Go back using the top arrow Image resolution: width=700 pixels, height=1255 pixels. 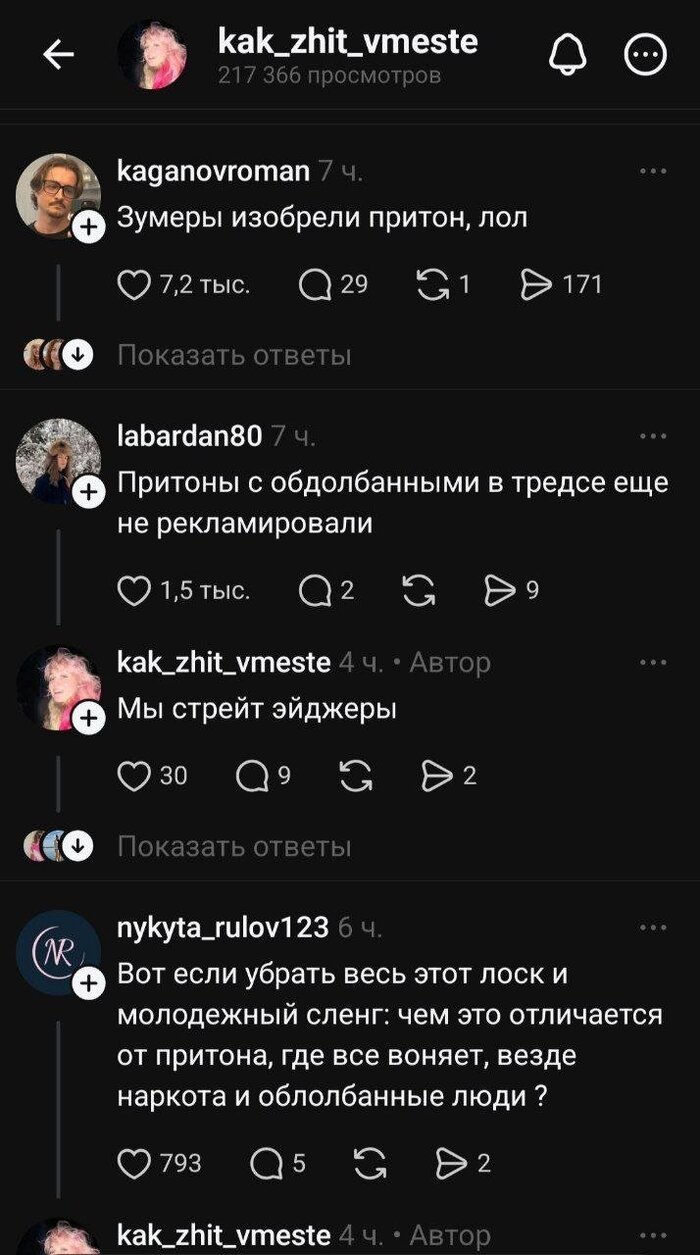[58, 56]
